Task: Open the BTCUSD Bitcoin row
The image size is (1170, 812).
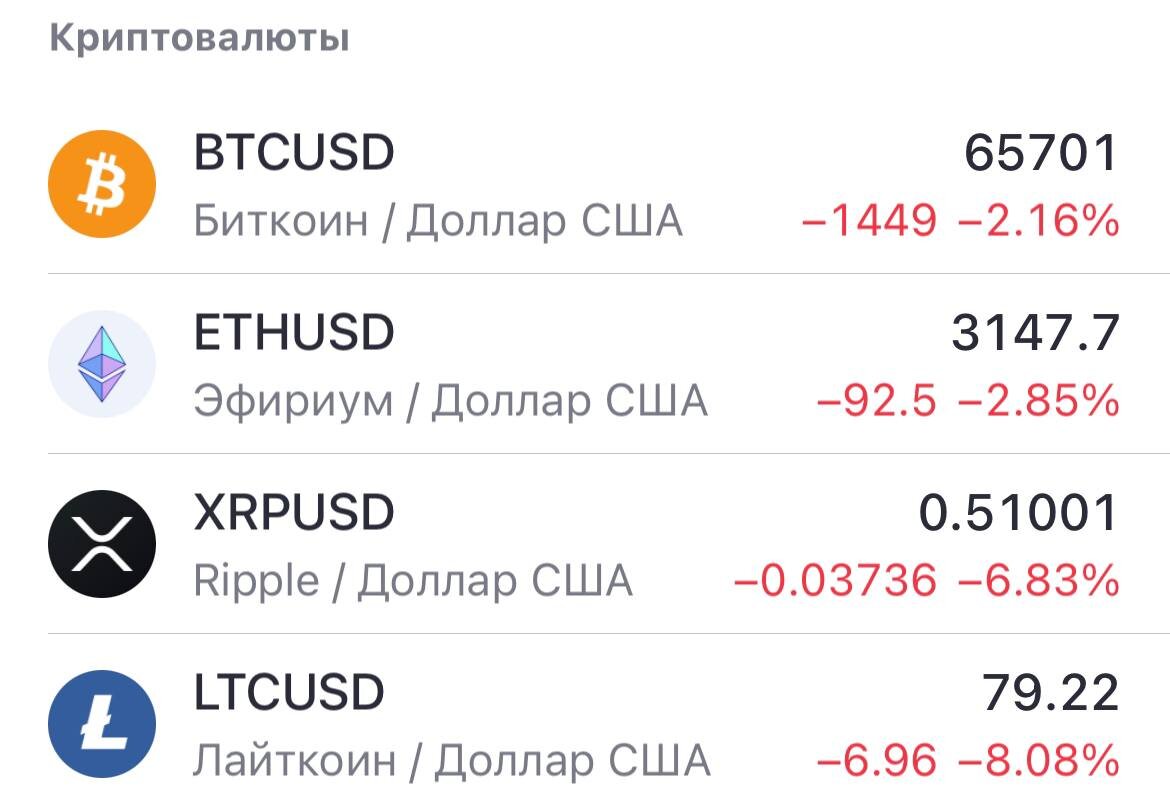Action: point(585,185)
